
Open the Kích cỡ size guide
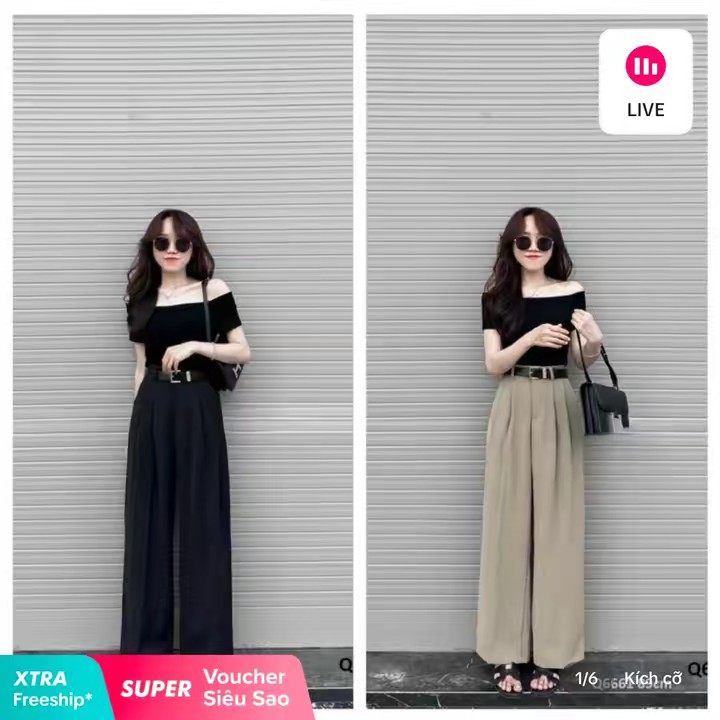coord(653,679)
